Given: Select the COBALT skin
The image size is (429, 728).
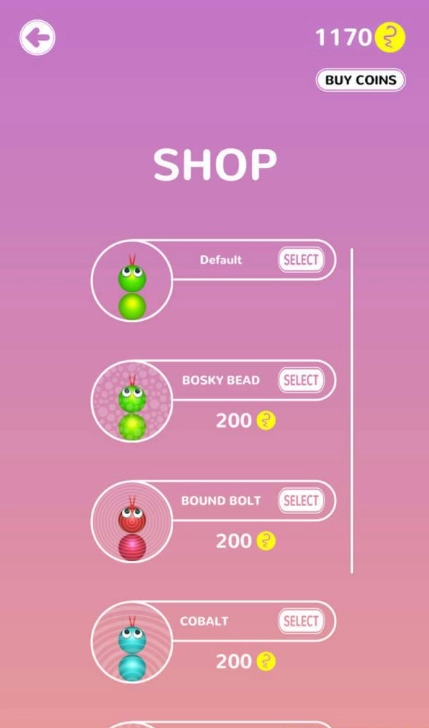Looking at the screenshot, I should pyautogui.click(x=301, y=621).
